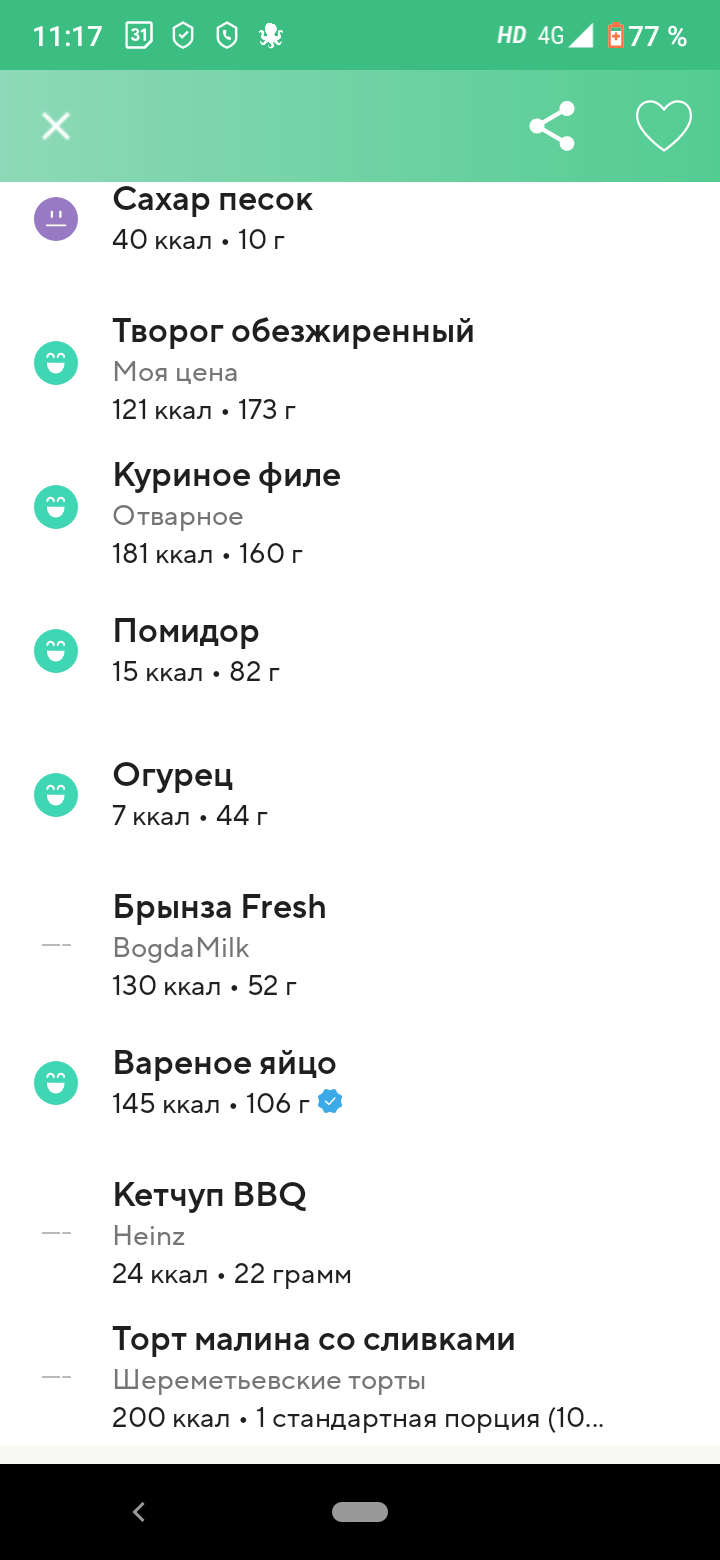Click the purple mood icon beside Сахар песок

[x=56, y=219]
